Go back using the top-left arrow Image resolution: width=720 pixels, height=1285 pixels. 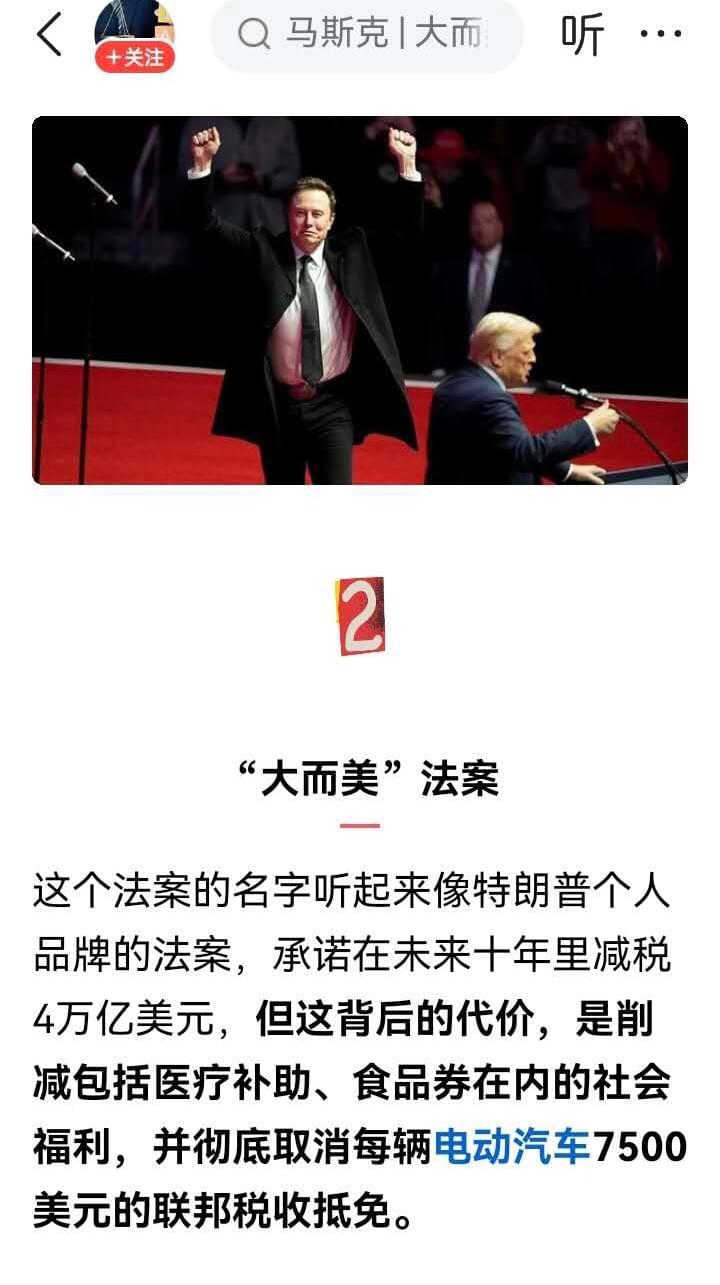coord(48,35)
